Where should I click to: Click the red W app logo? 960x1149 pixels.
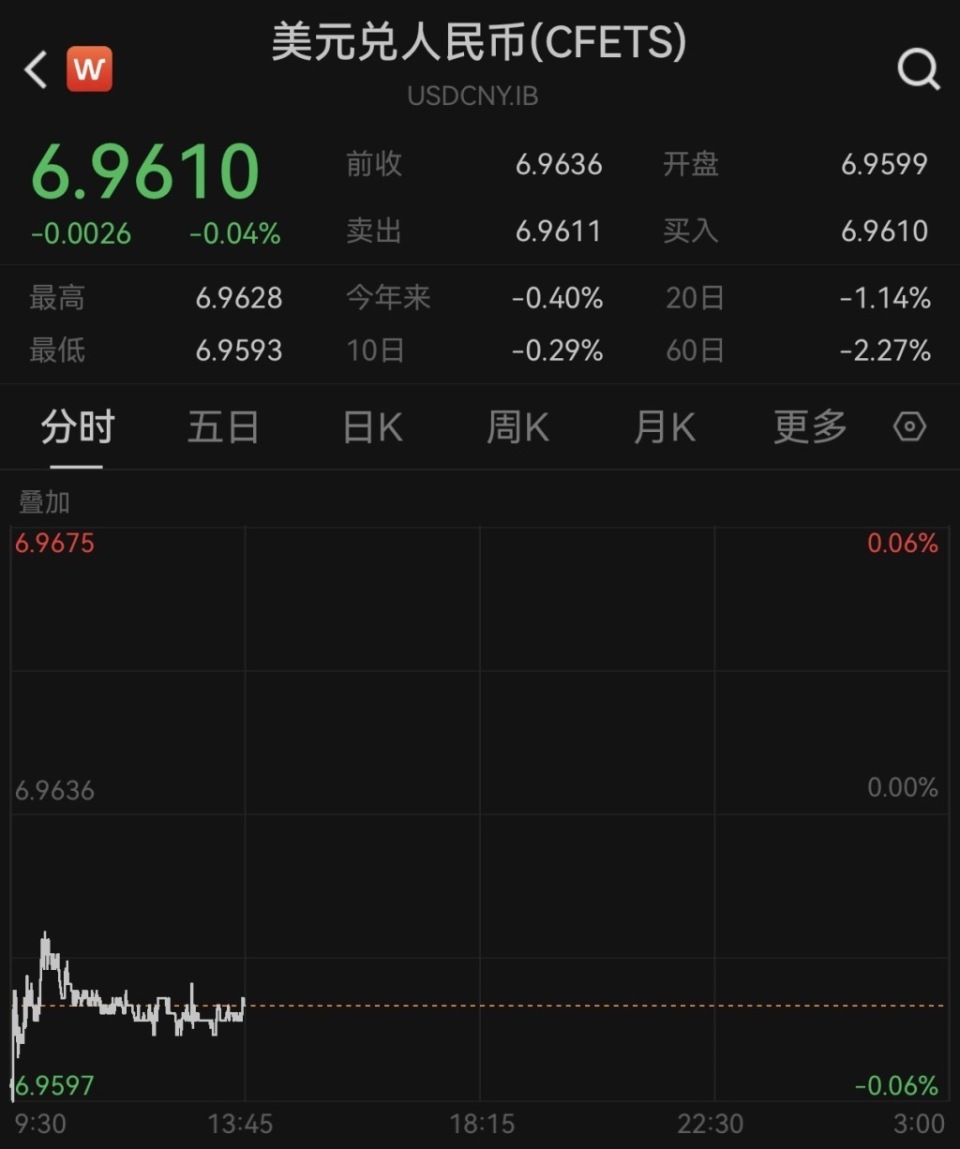(89, 69)
